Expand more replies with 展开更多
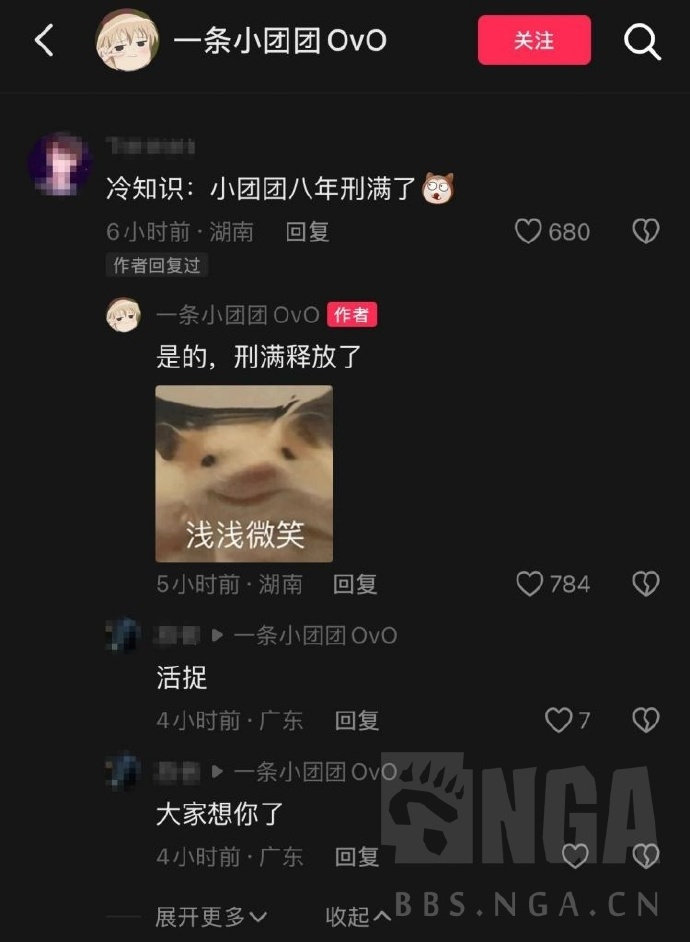The height and width of the screenshot is (942, 690). tap(210, 916)
